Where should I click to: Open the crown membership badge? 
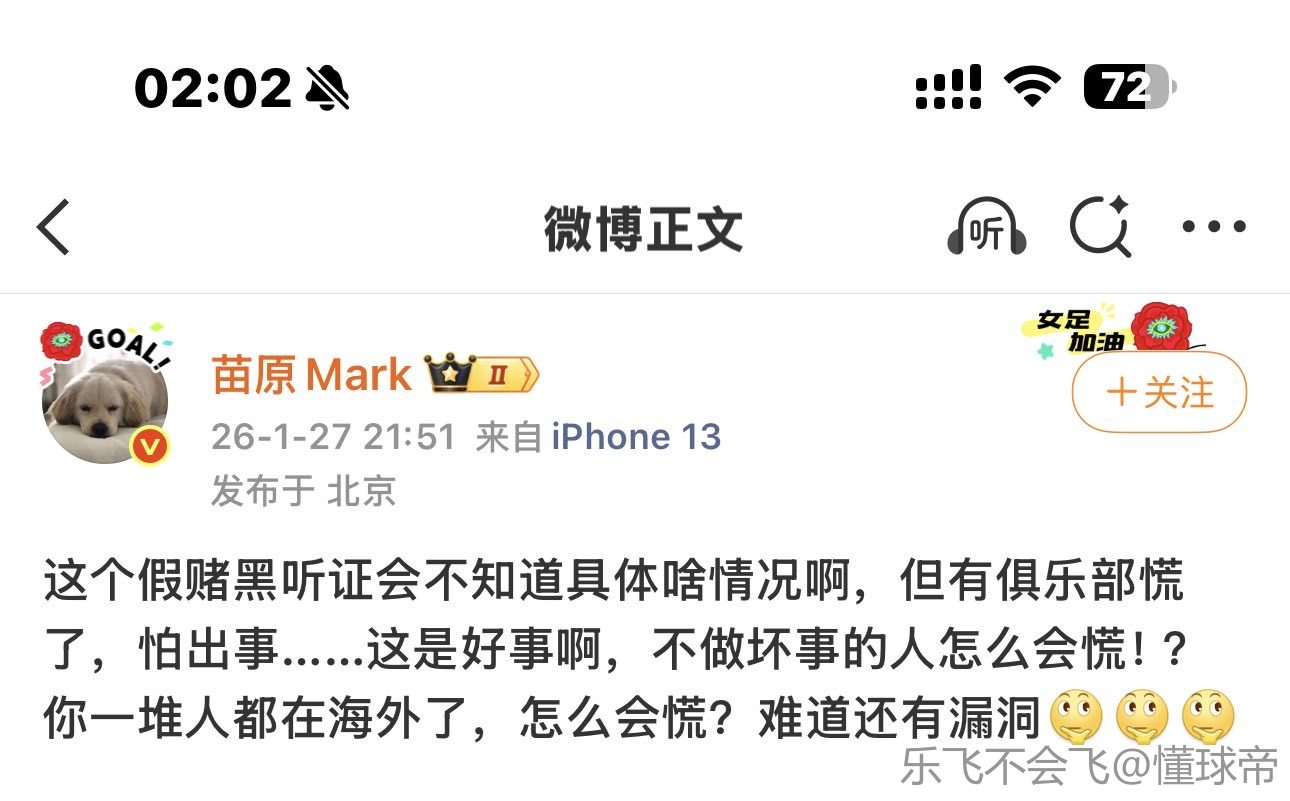pyautogui.click(x=482, y=375)
